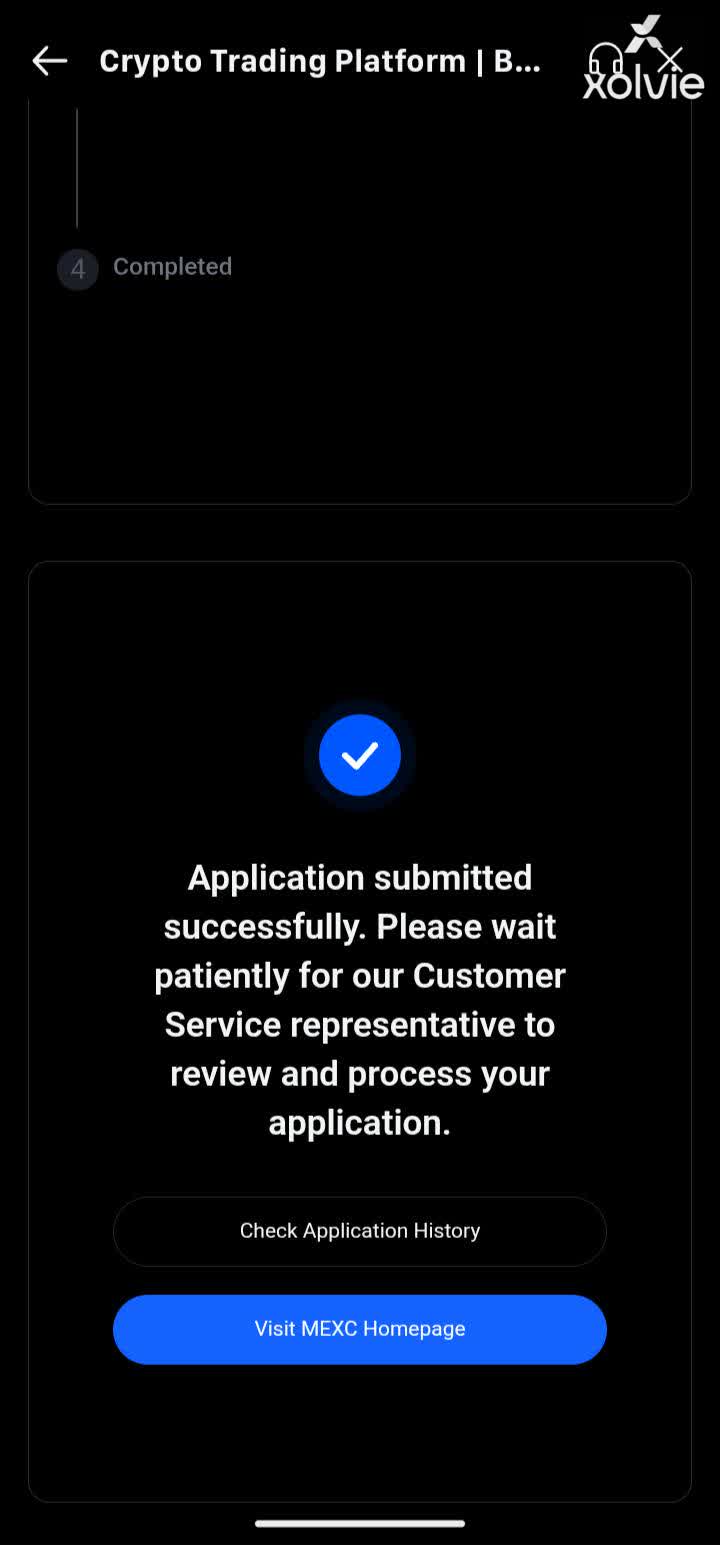Select the step 4 circle indicator
This screenshot has width=720, height=1545.
pyautogui.click(x=77, y=269)
